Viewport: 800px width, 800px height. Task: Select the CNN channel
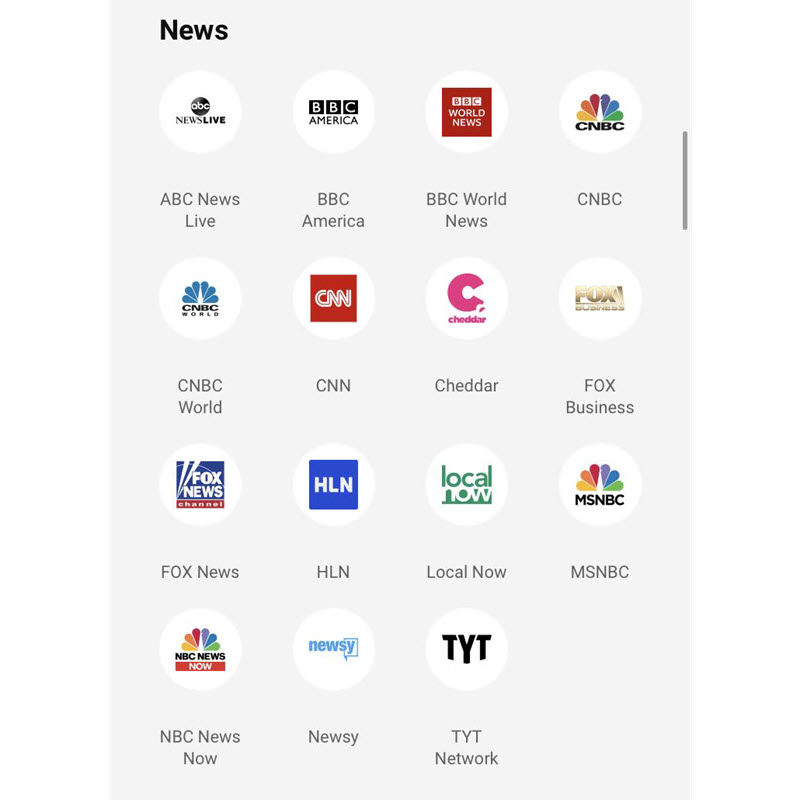tap(333, 298)
